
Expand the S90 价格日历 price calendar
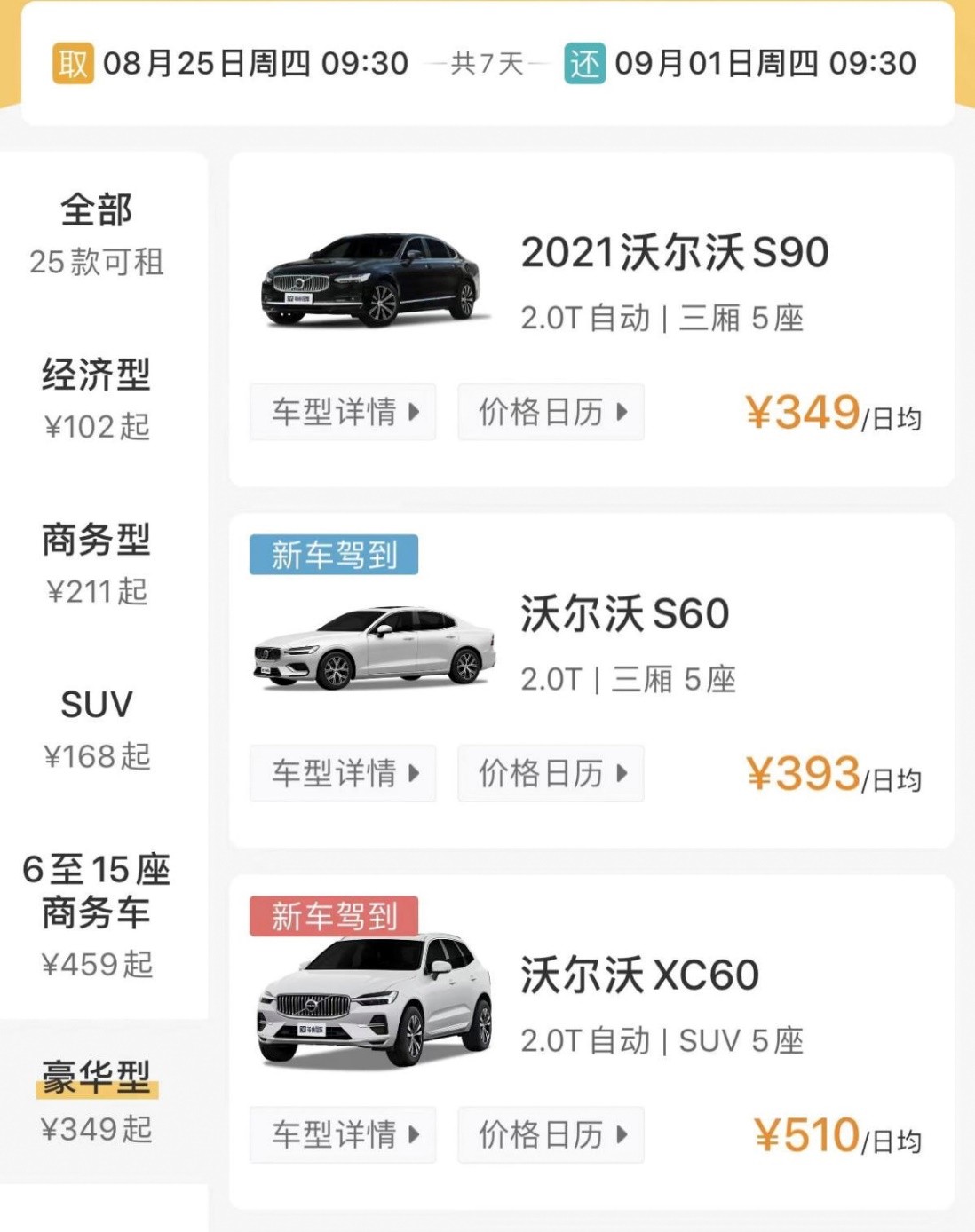549,412
